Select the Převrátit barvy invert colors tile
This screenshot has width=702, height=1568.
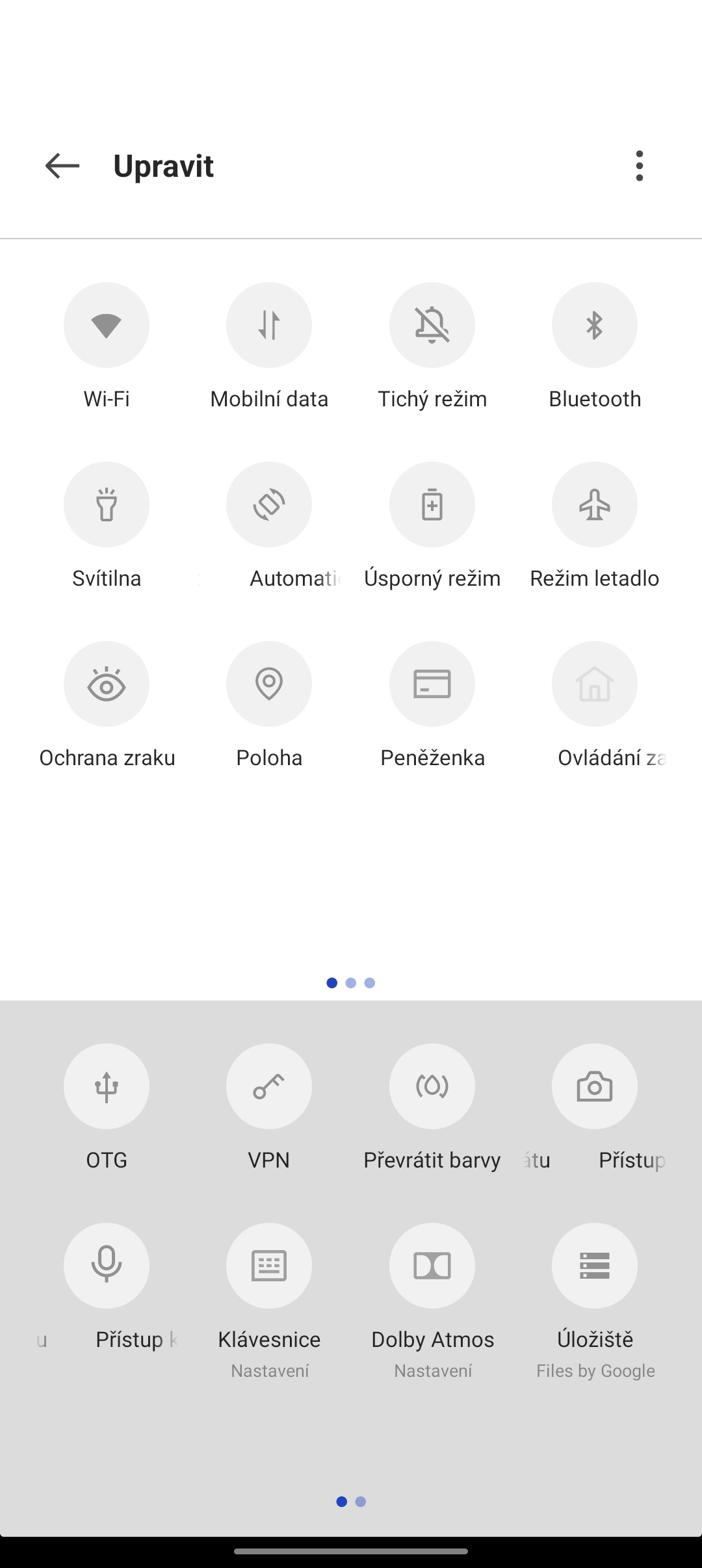(x=432, y=1086)
